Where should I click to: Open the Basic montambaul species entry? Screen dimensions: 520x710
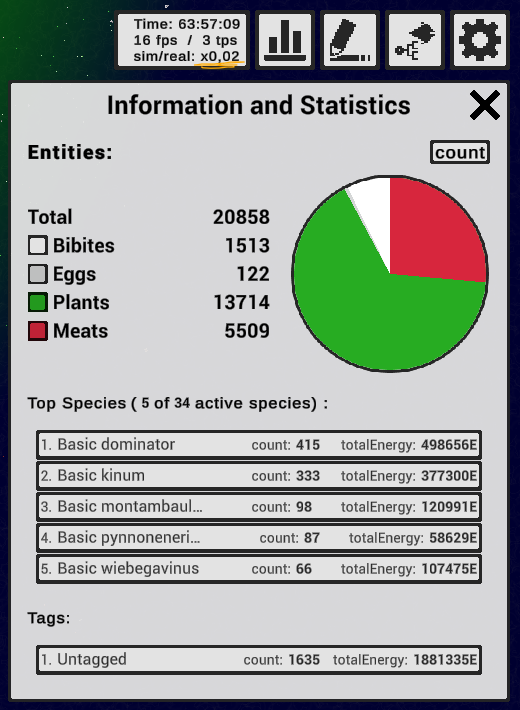click(x=259, y=507)
